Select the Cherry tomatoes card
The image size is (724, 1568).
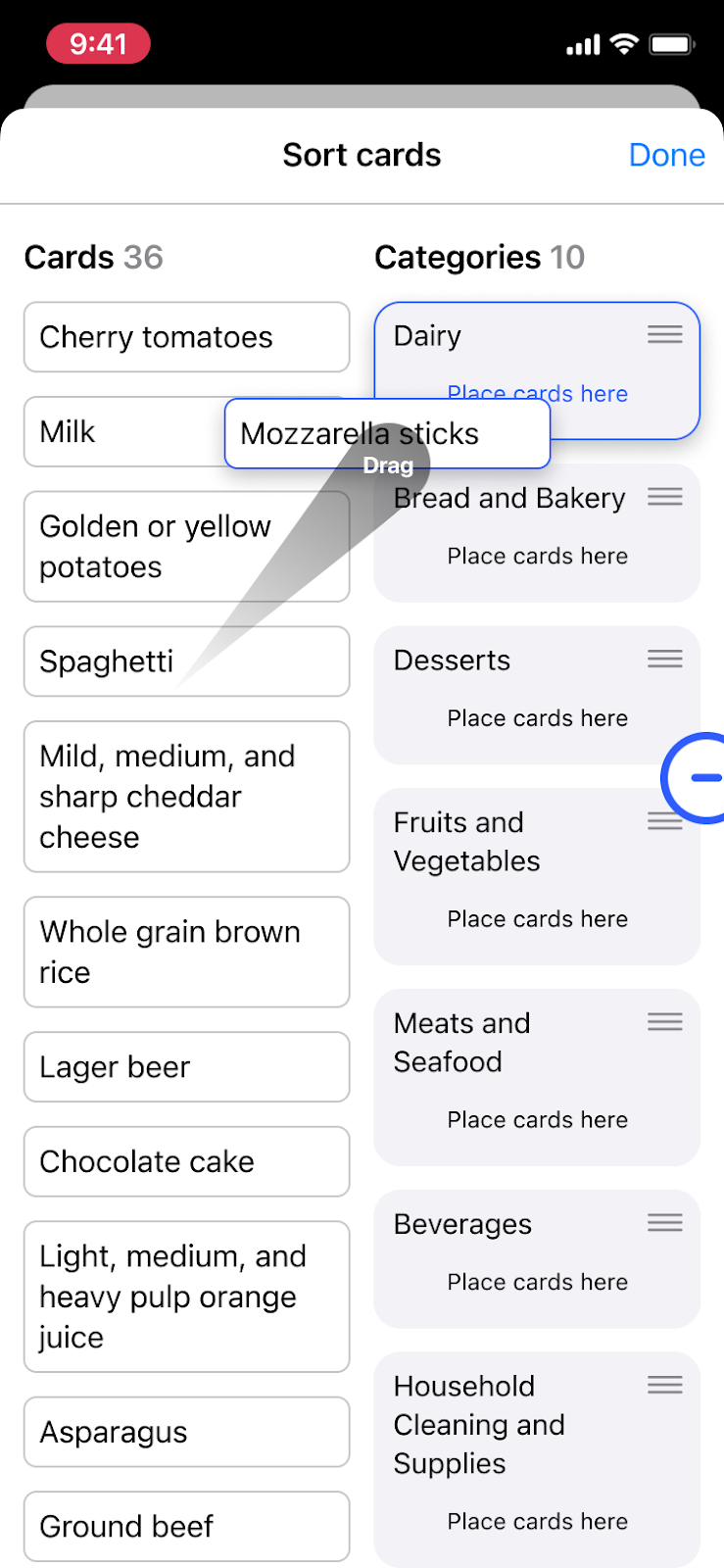pos(186,337)
